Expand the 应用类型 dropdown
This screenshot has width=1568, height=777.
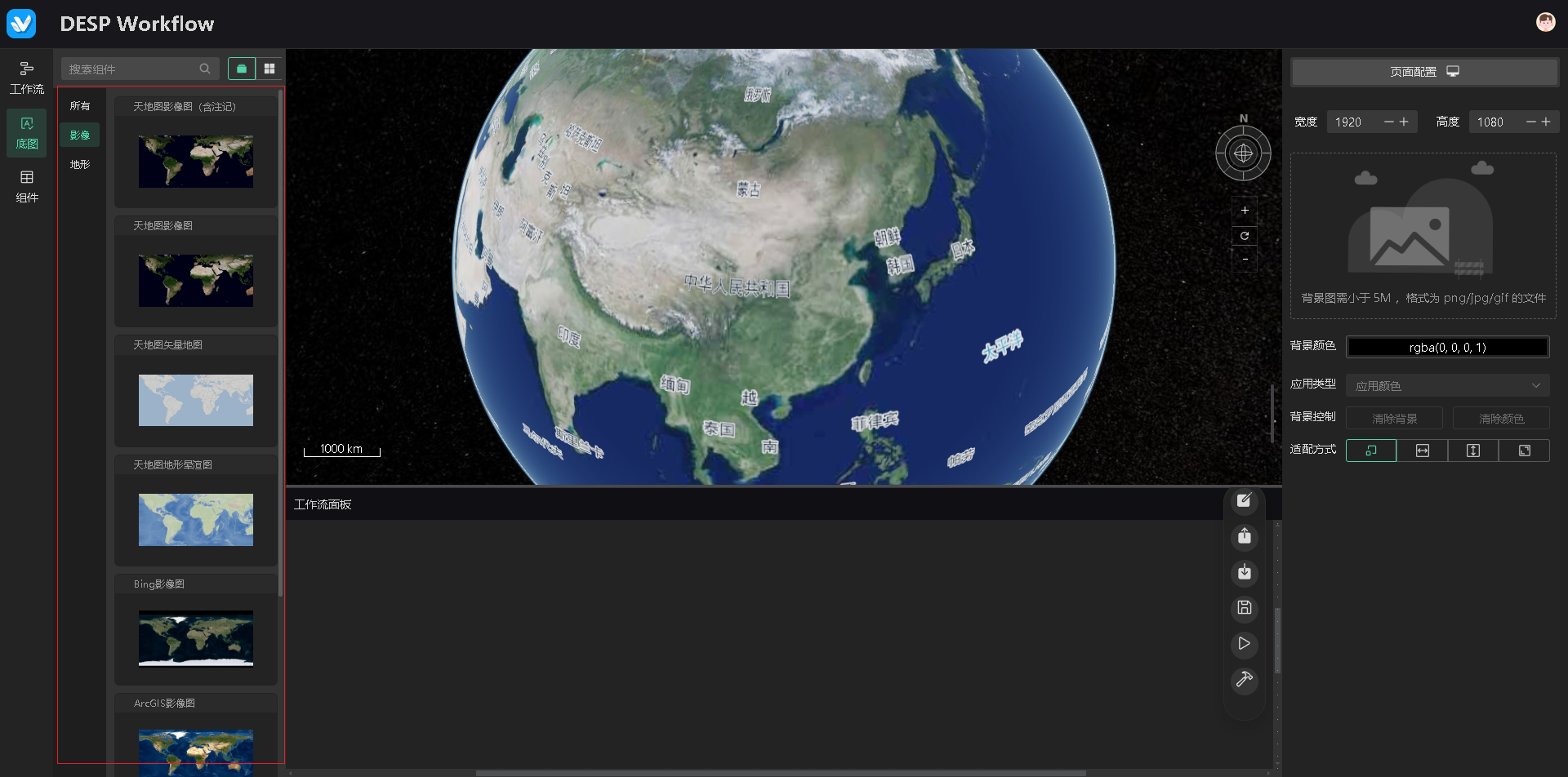click(1447, 385)
